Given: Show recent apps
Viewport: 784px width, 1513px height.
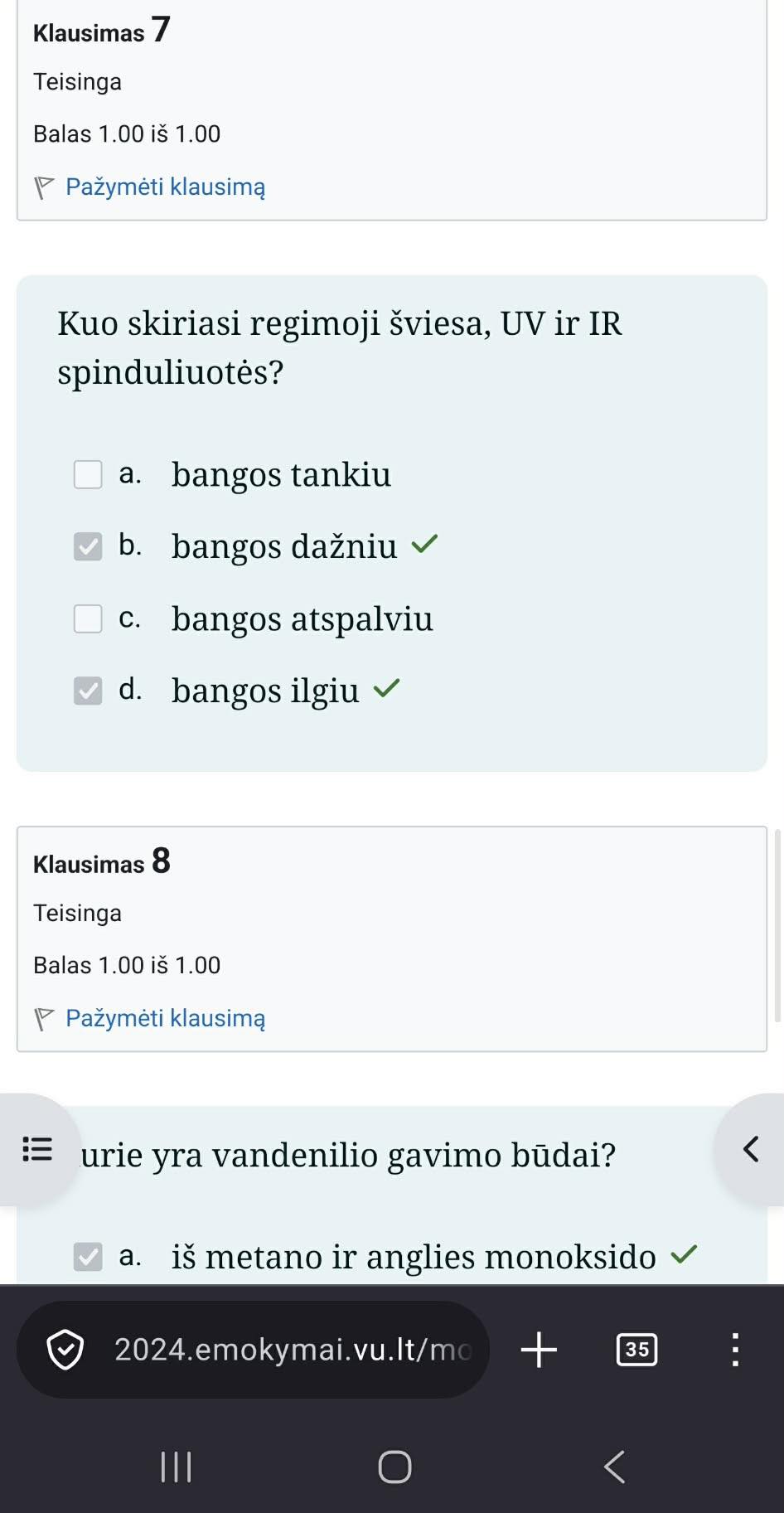Looking at the screenshot, I should pos(176,1467).
